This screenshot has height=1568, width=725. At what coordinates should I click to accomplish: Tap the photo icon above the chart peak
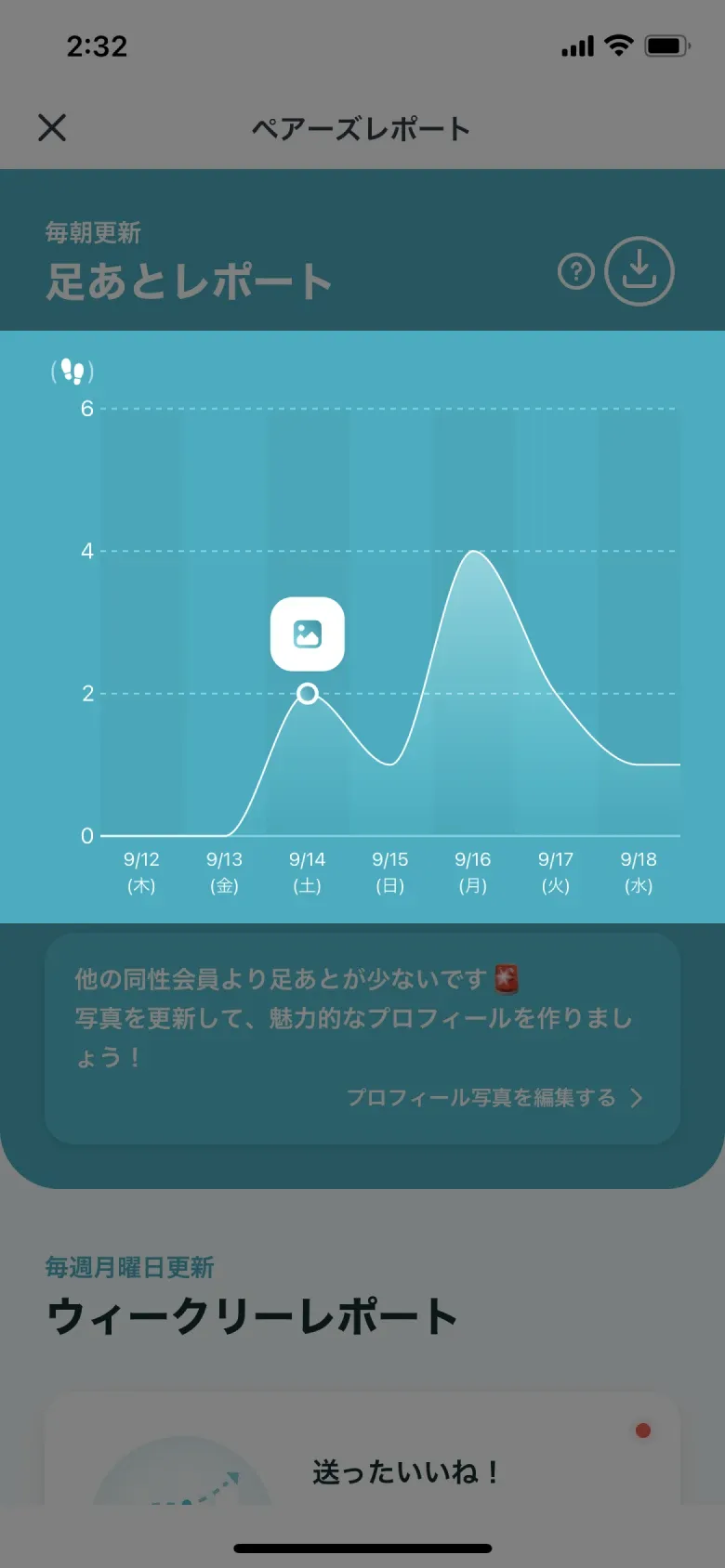(x=308, y=633)
